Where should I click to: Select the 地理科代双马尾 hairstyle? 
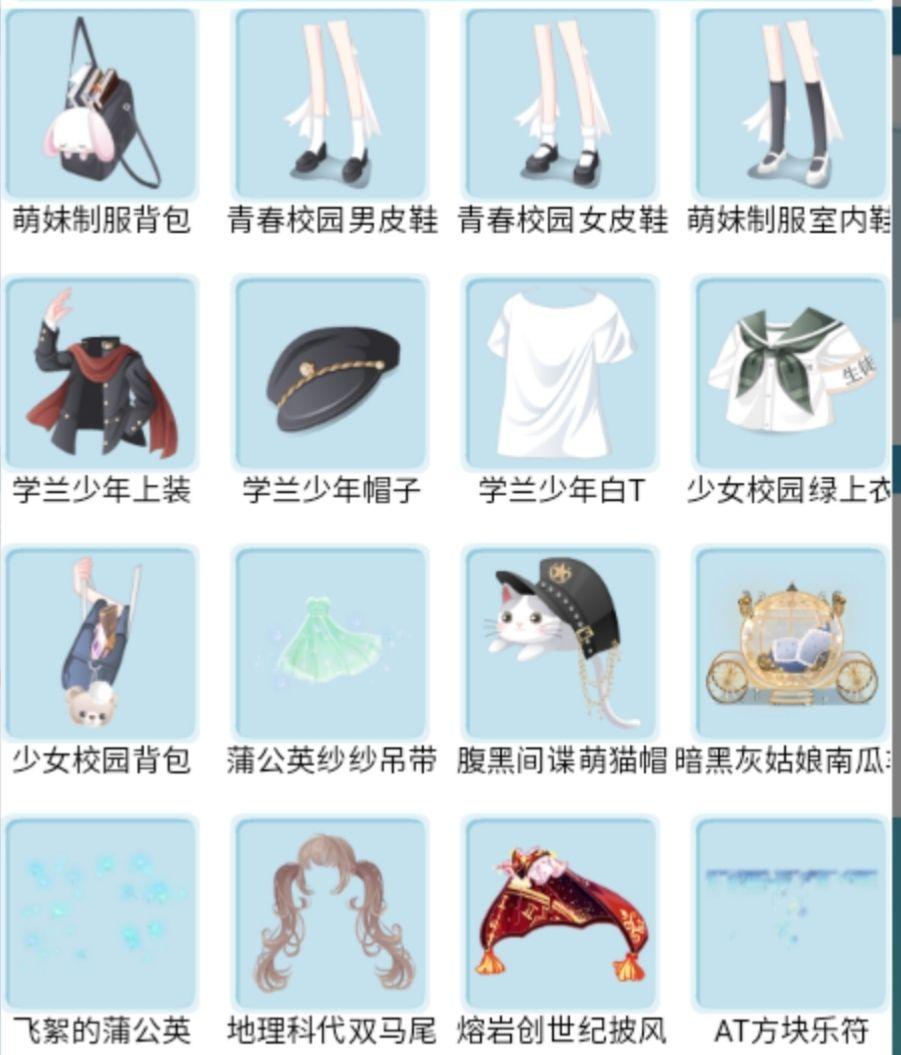click(x=330, y=914)
